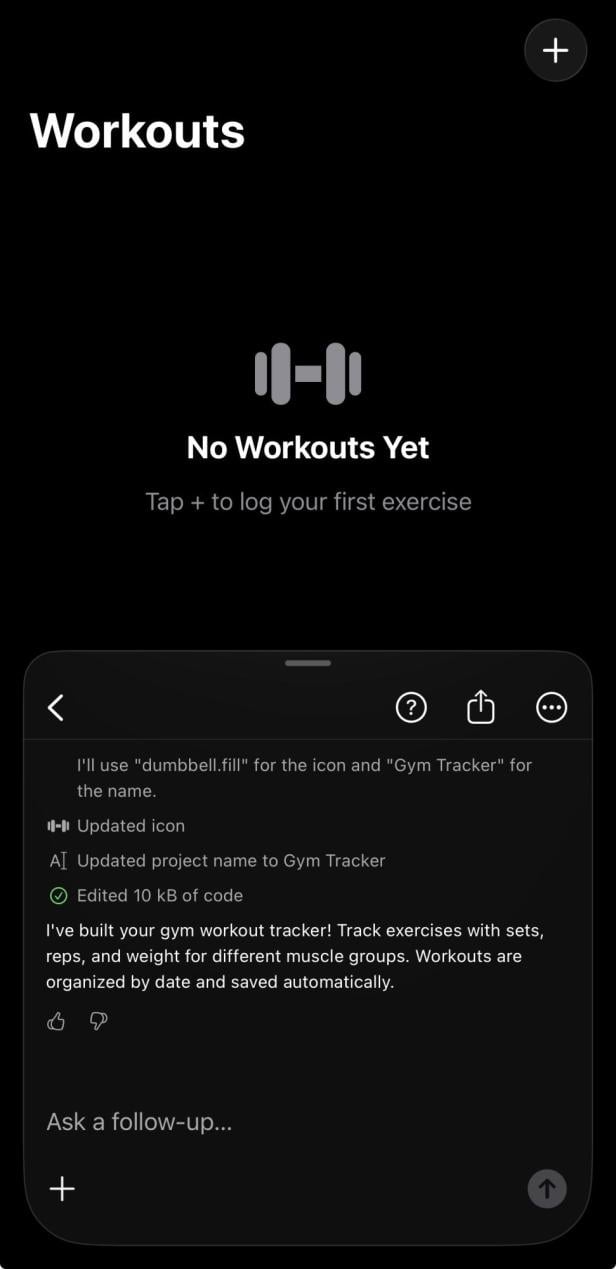This screenshot has width=616, height=1269.
Task: Give the response a thumbs down
Action: 98,1021
